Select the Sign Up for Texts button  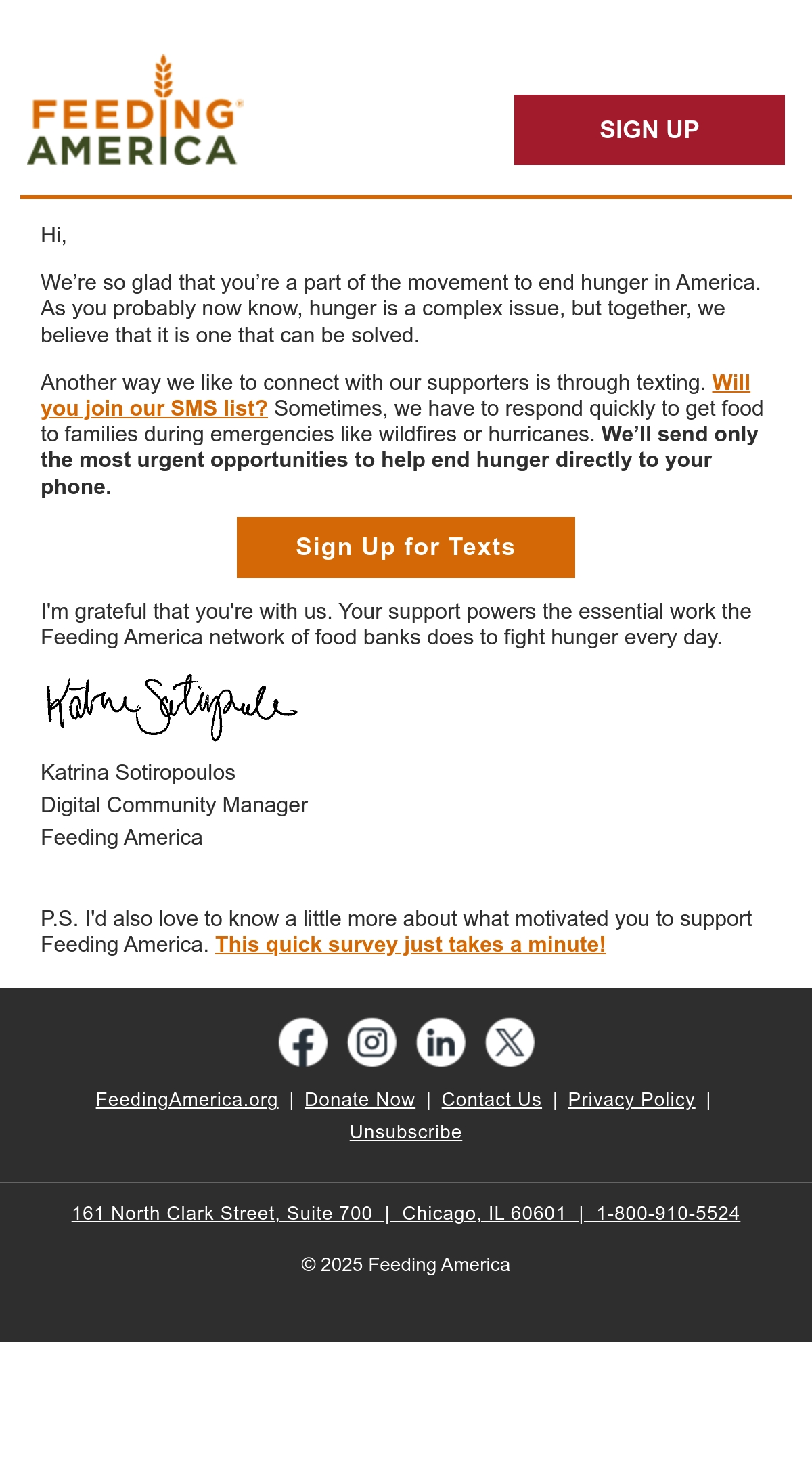[406, 548]
